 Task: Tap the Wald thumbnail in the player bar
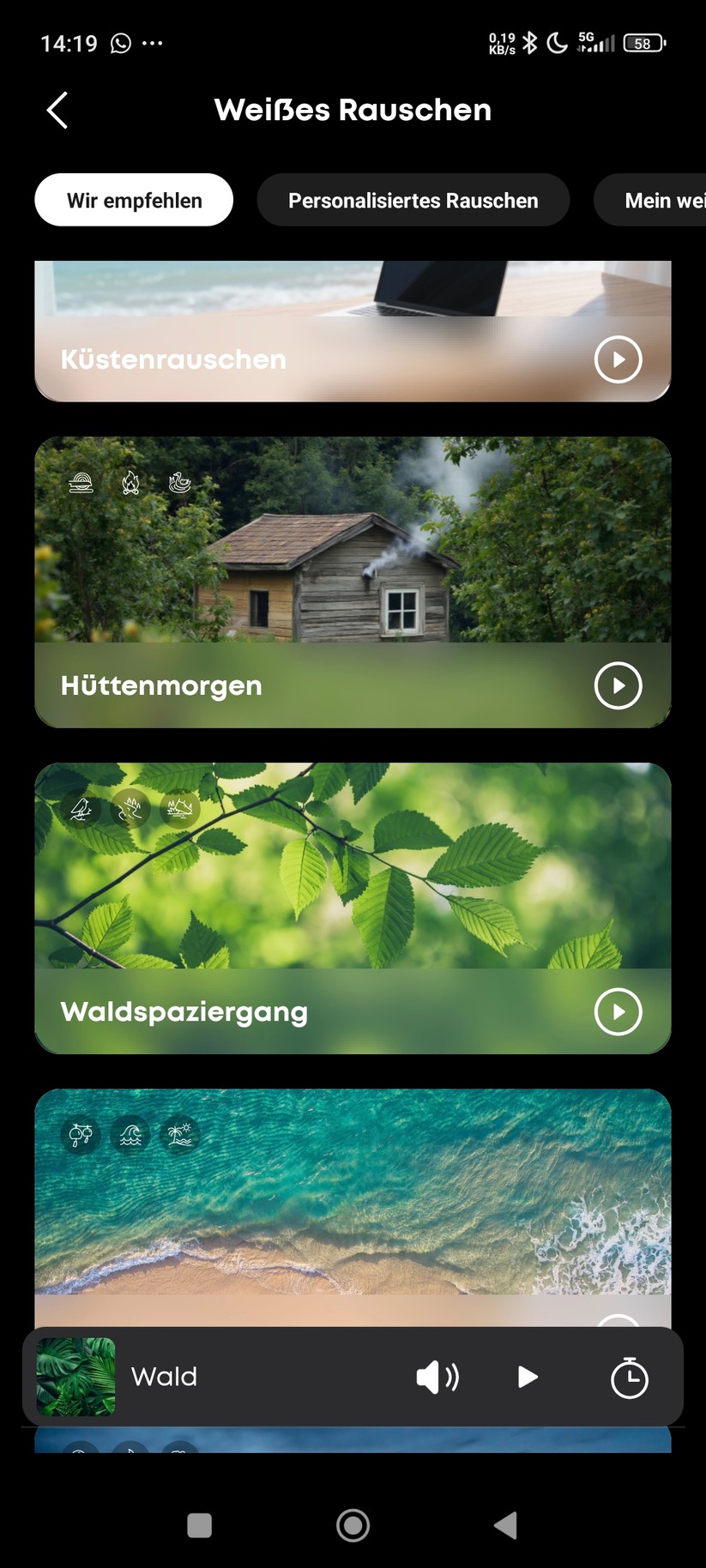click(x=75, y=1377)
